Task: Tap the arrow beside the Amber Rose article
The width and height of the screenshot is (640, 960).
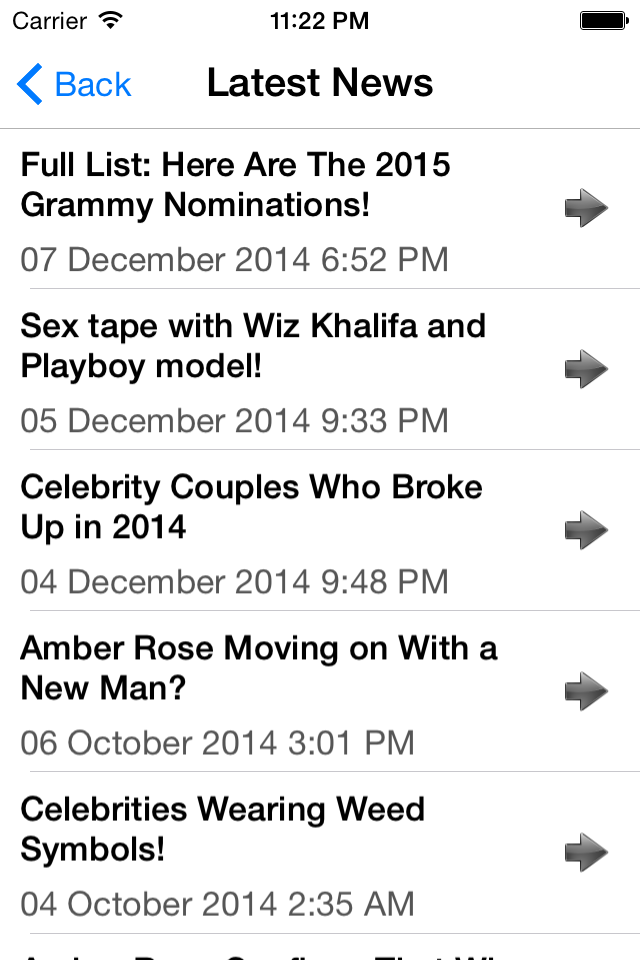Action: click(x=586, y=691)
